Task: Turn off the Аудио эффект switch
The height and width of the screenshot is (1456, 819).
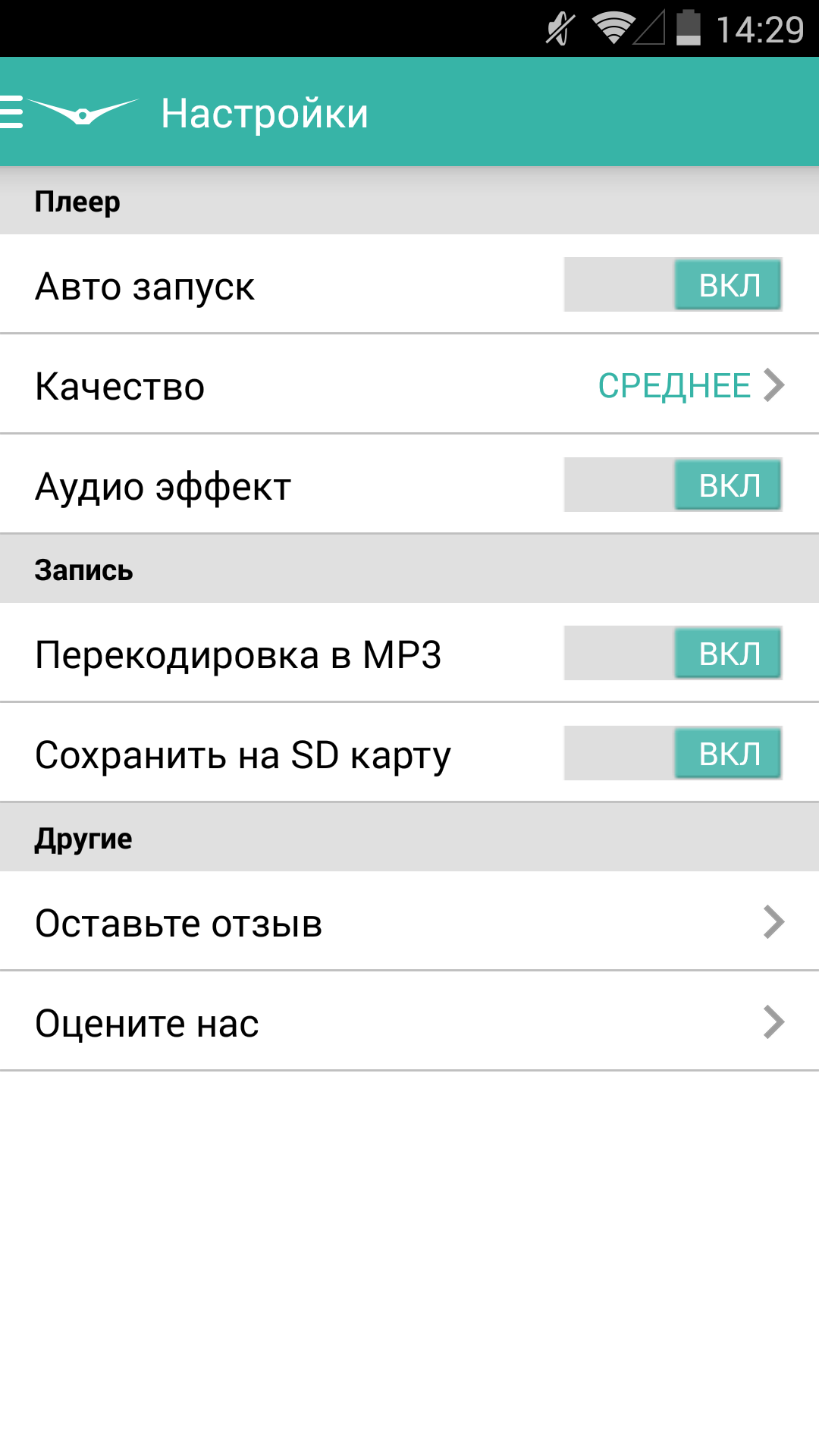Action: (673, 485)
